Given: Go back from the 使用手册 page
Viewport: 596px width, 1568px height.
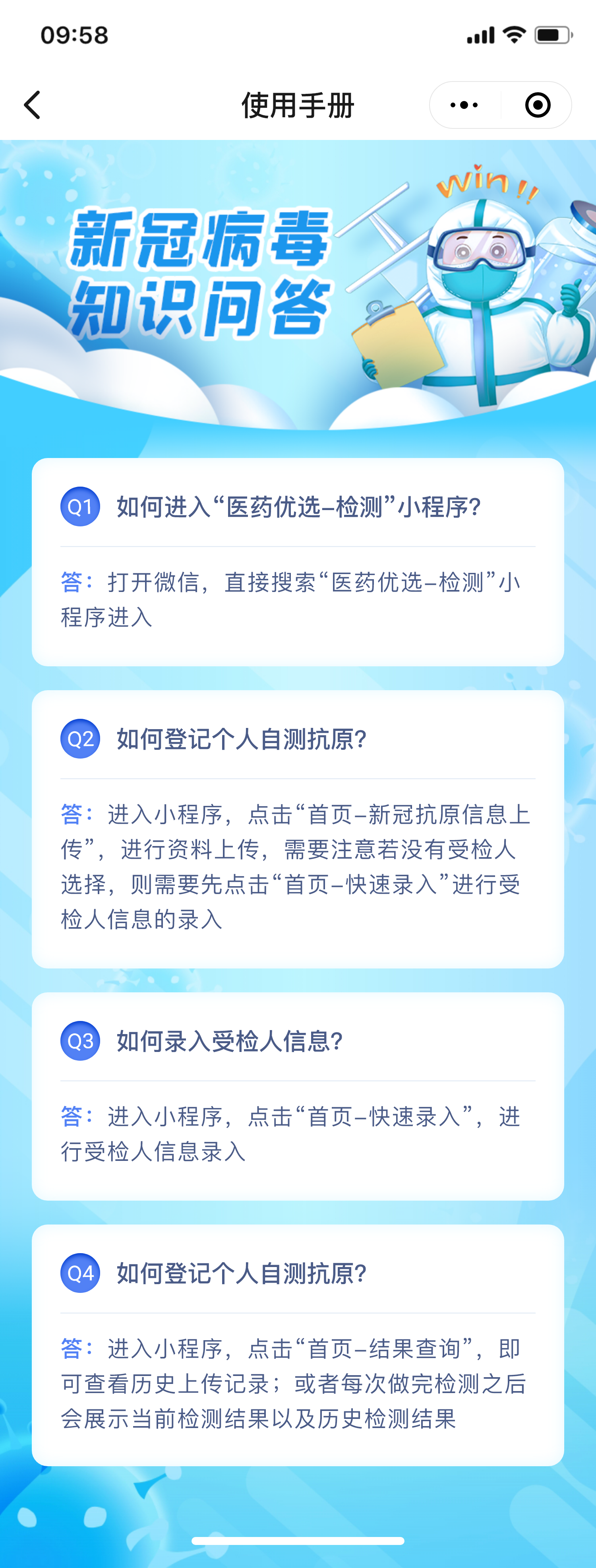Looking at the screenshot, I should [33, 105].
